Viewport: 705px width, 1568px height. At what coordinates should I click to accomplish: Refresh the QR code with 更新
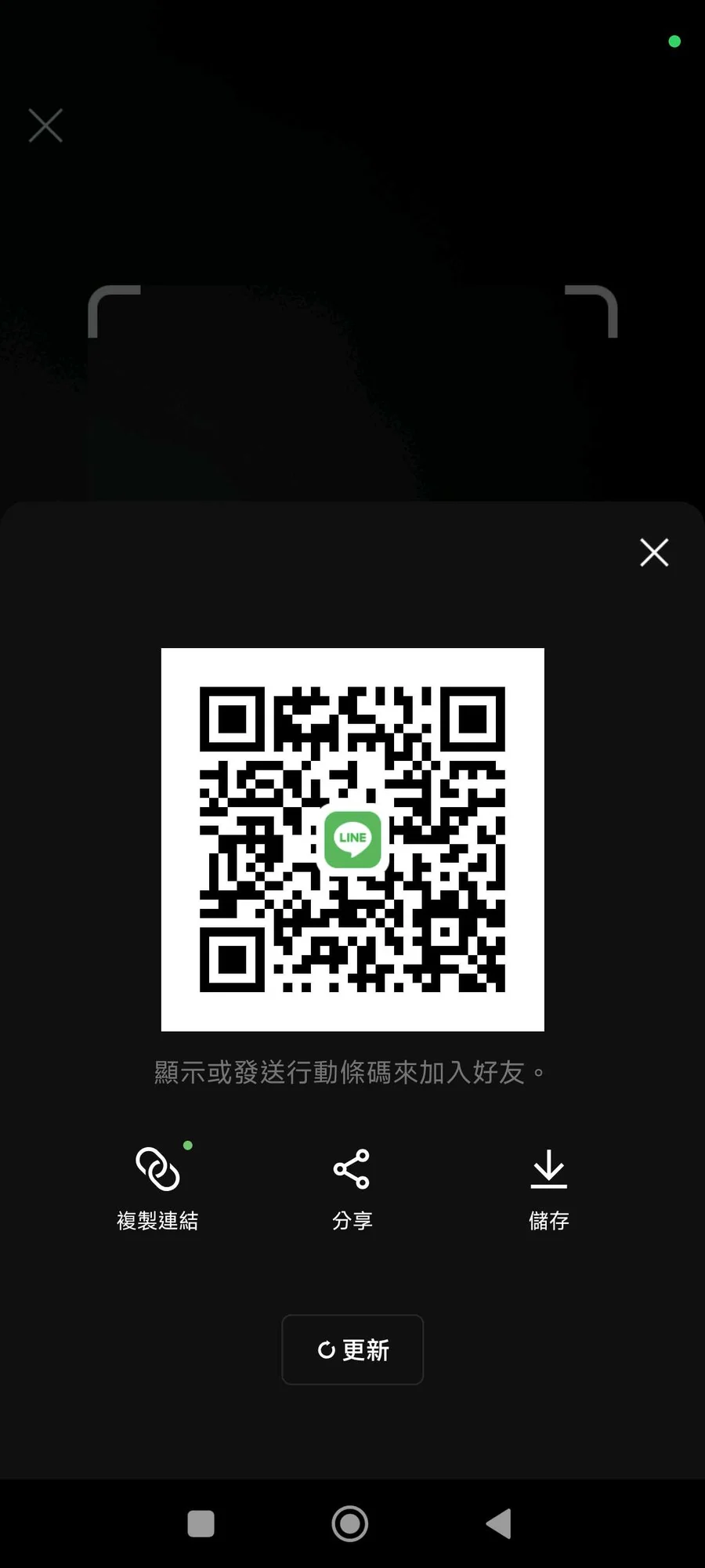352,1349
